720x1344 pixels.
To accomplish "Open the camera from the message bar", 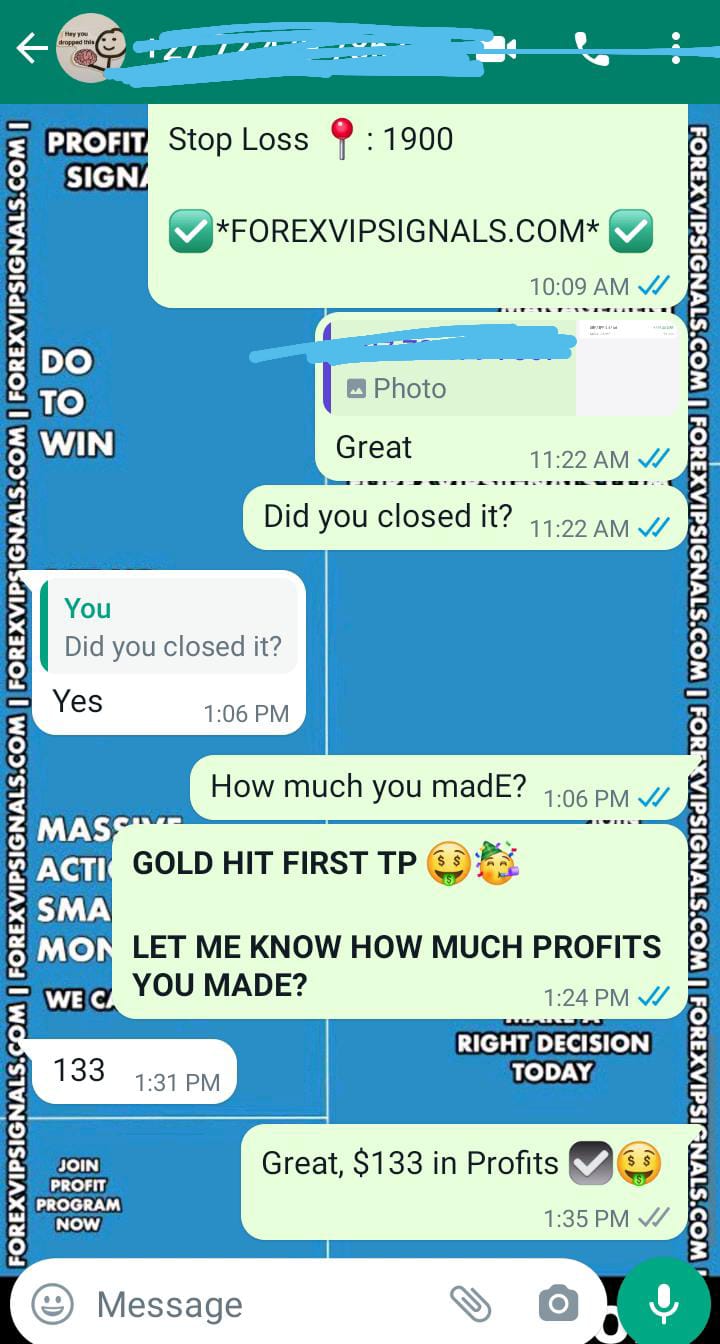I will tap(558, 1304).
